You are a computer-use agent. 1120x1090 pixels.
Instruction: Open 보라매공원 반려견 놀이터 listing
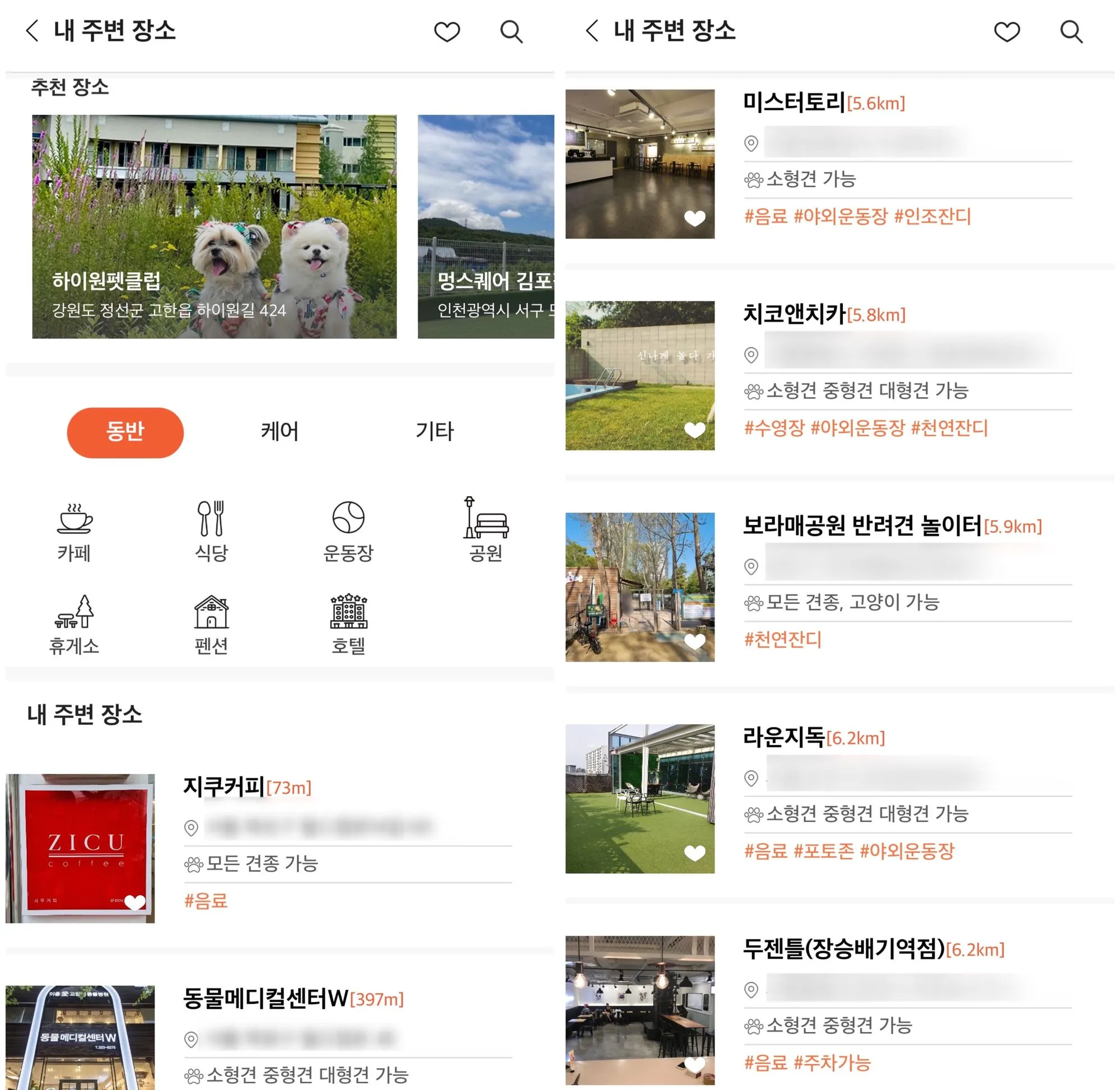[862, 525]
